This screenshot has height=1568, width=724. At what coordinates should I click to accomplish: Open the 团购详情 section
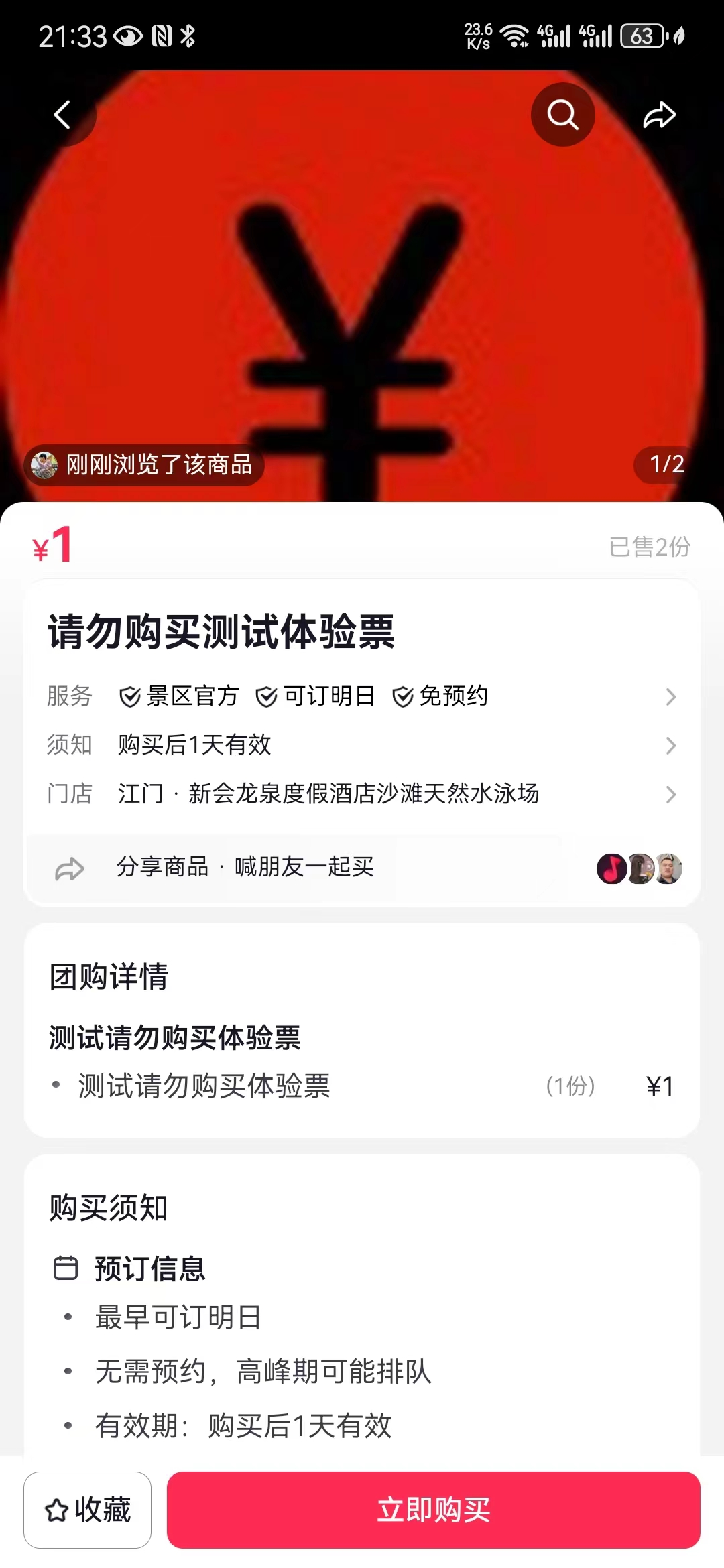pos(109,977)
